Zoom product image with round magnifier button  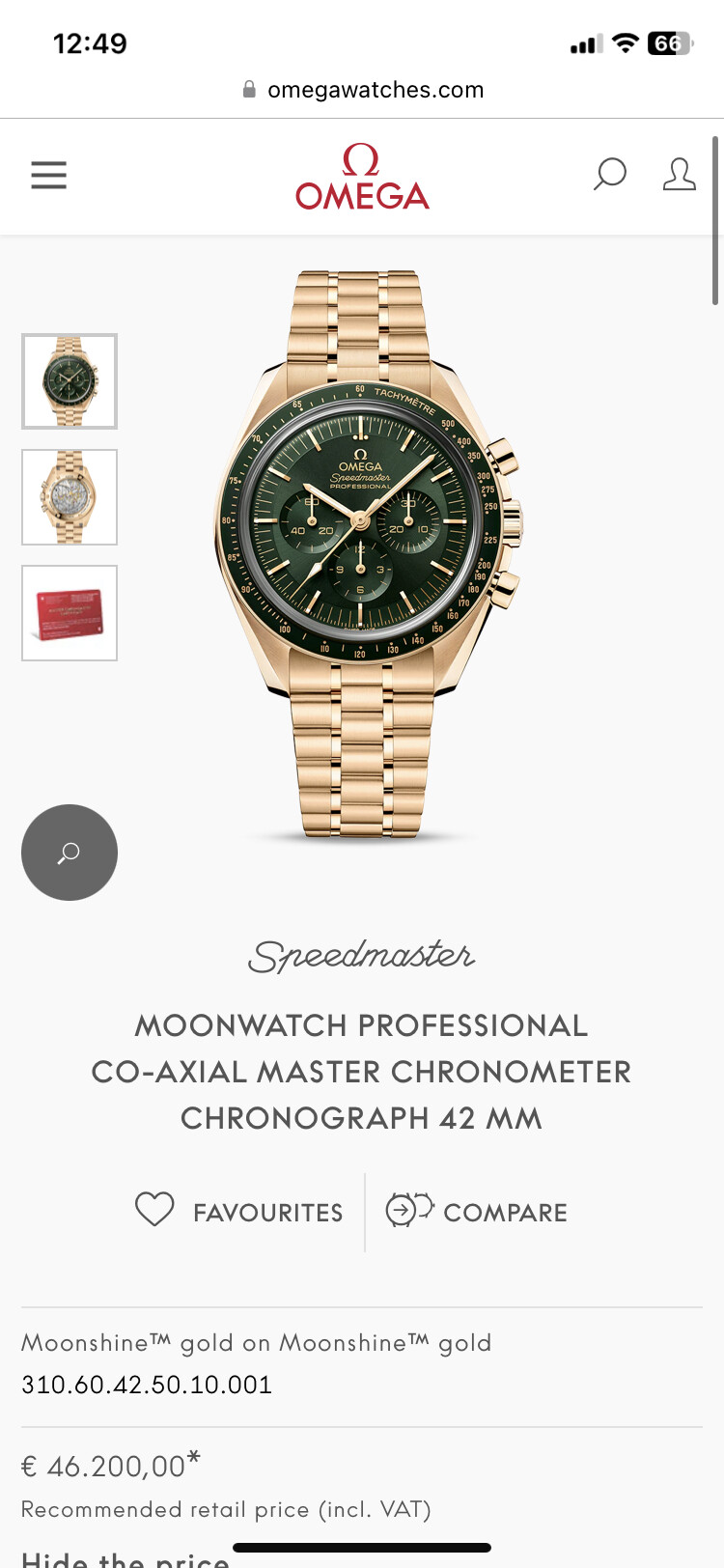click(x=70, y=853)
